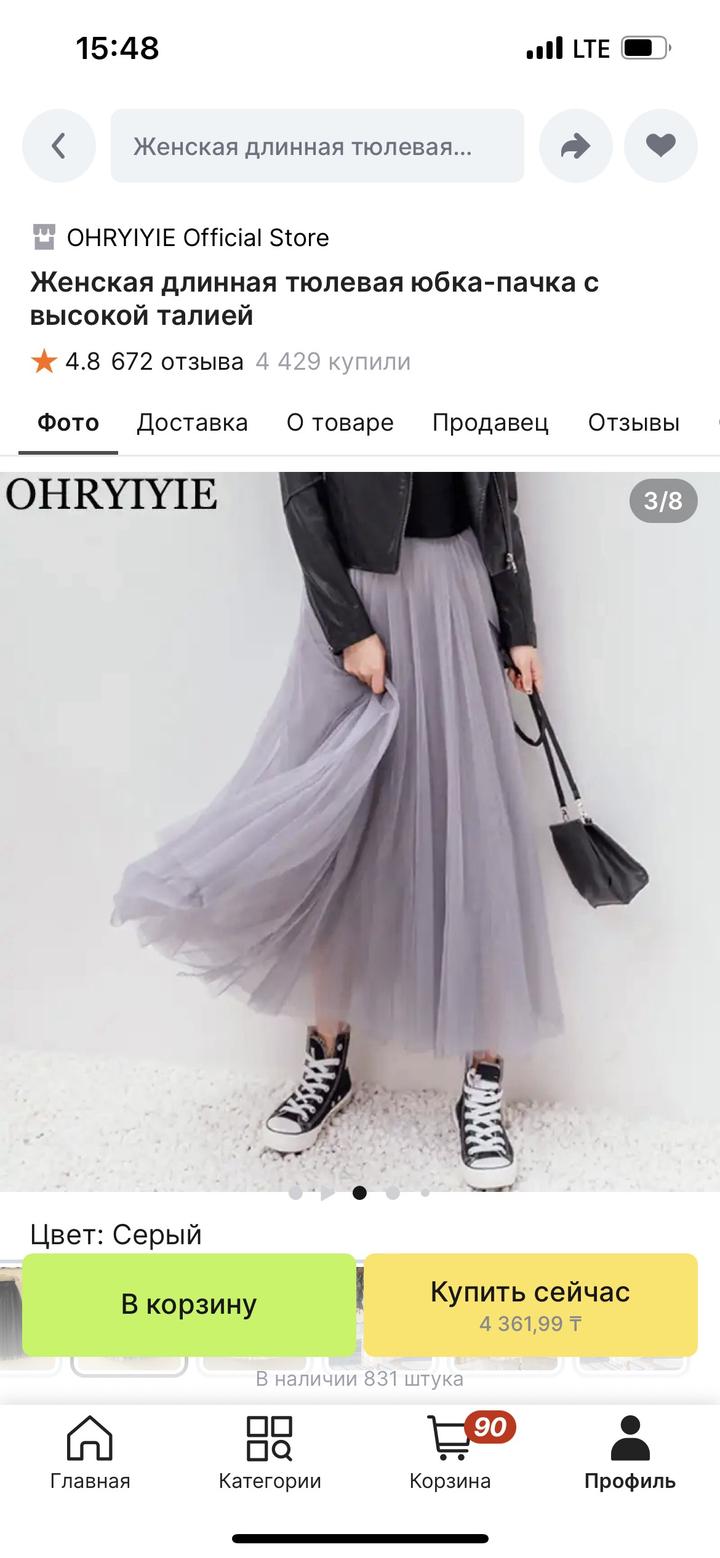
Task: Open the grey skirt product photo
Action: pyautogui.click(x=360, y=830)
